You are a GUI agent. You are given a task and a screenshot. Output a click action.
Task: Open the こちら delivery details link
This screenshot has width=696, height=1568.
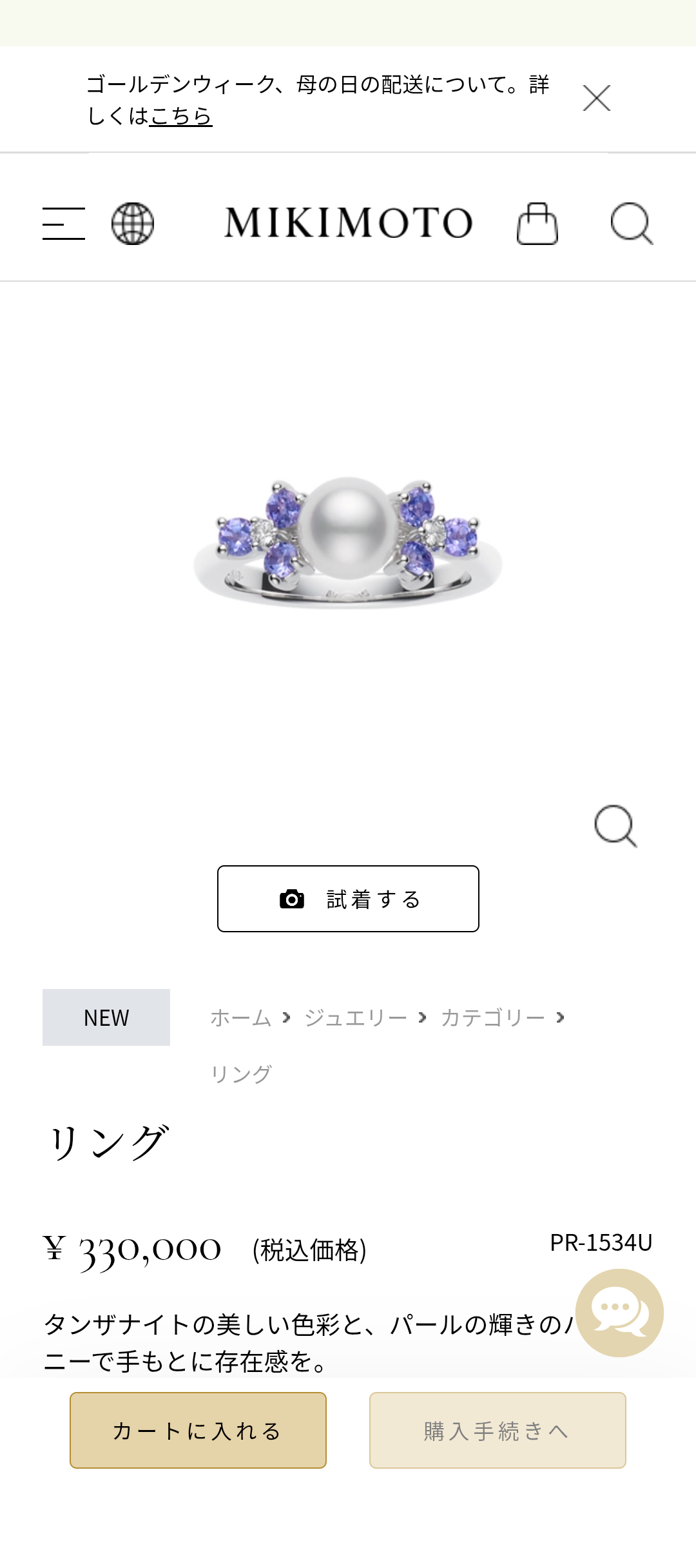[181, 116]
